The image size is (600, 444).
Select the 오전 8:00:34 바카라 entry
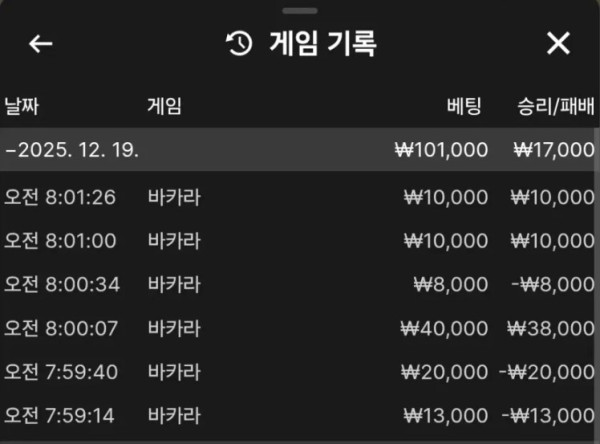pyautogui.click(x=300, y=284)
